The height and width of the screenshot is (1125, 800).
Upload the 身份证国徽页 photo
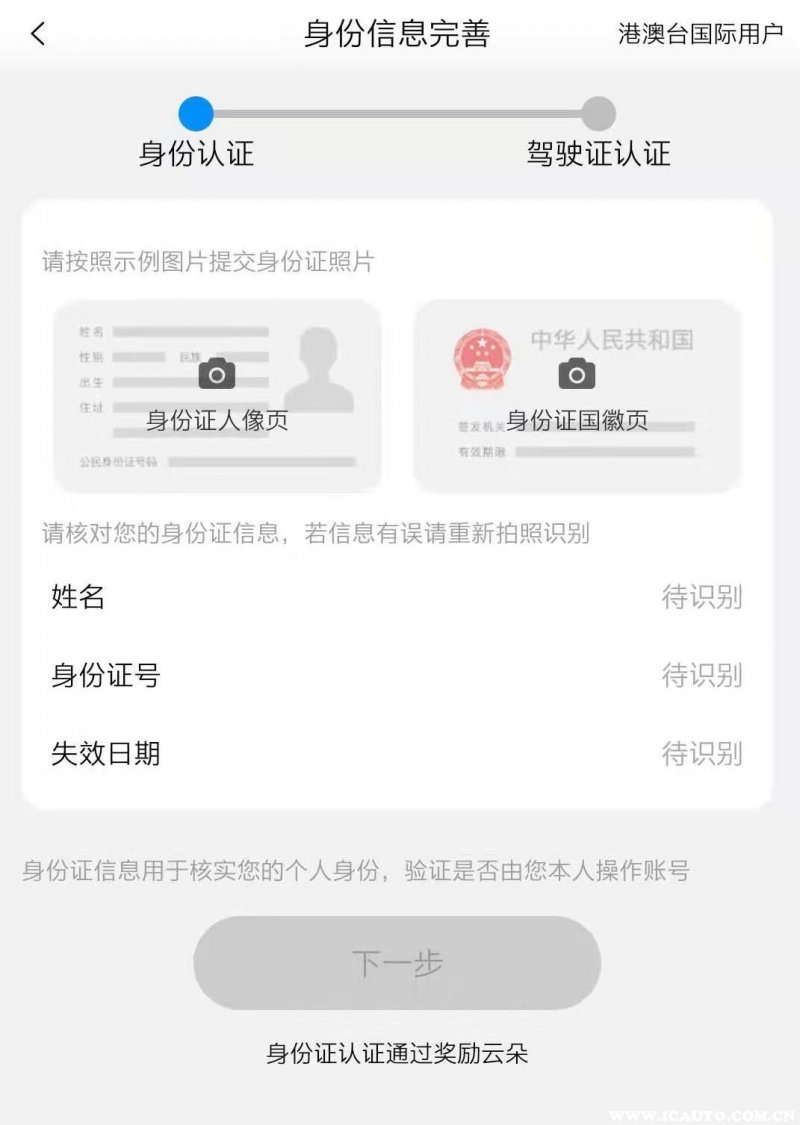(x=577, y=396)
